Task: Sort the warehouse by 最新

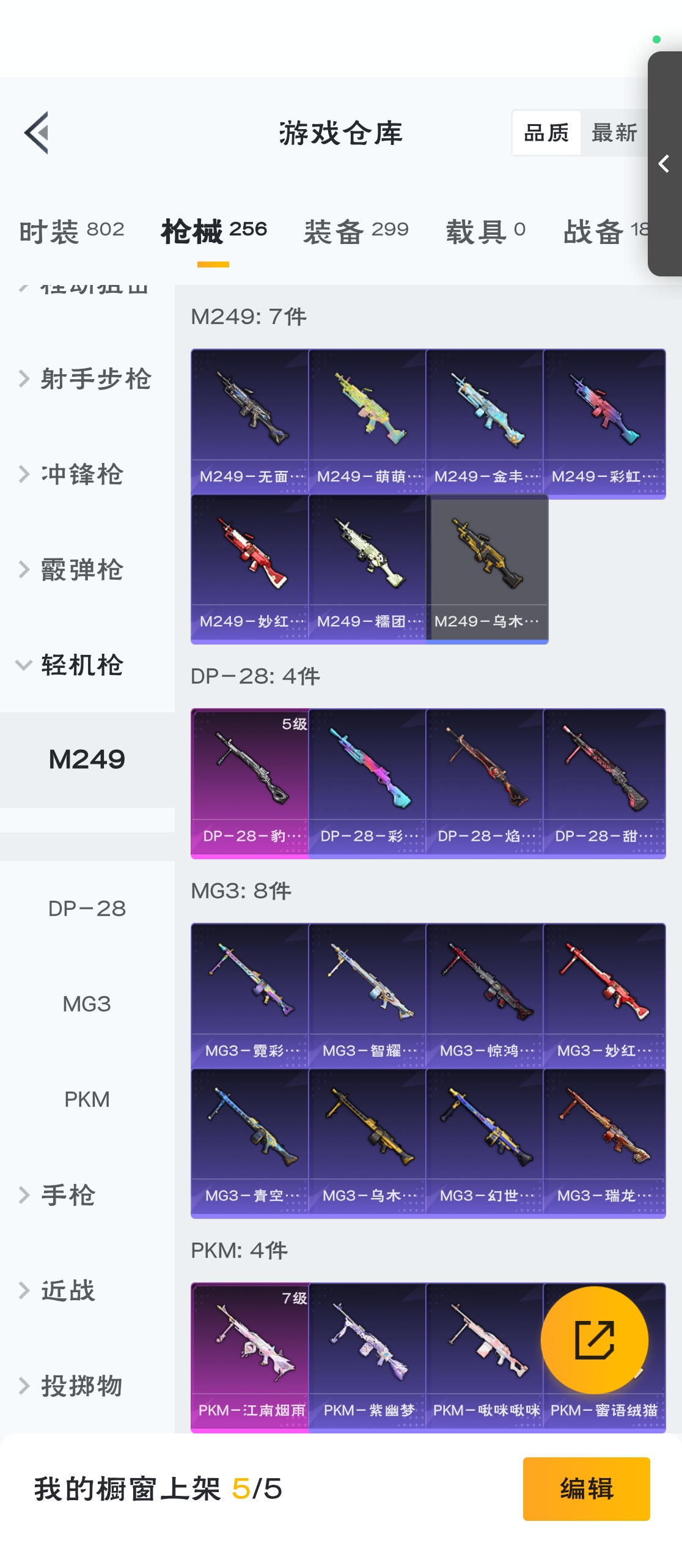Action: pos(614,133)
